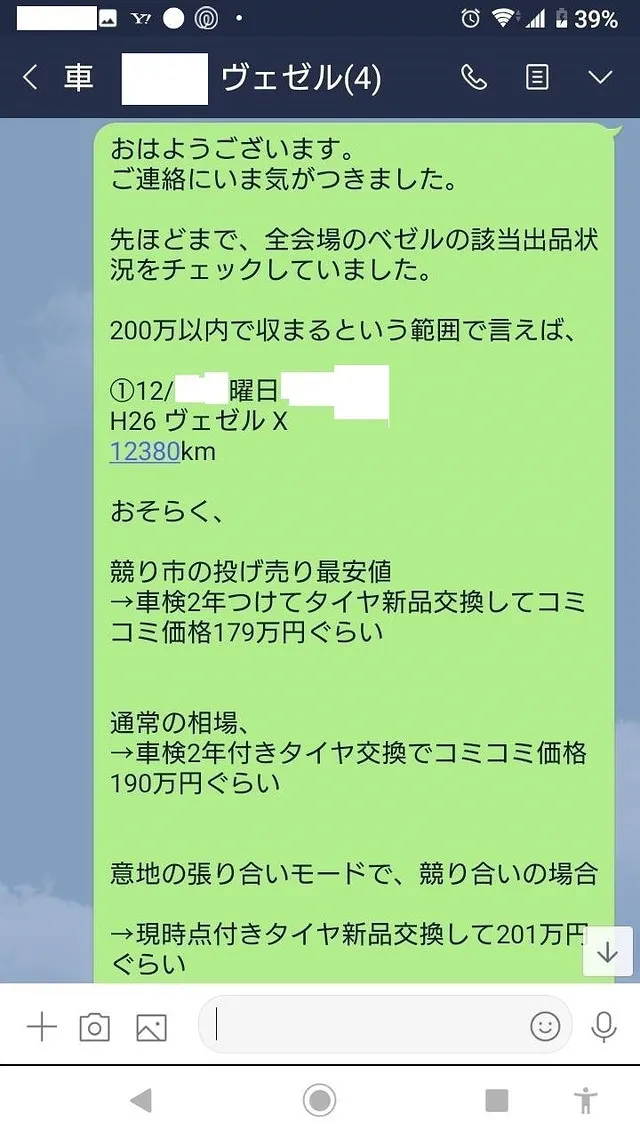Tap the system home button
Screen dimensions: 640x1137
tap(320, 1101)
